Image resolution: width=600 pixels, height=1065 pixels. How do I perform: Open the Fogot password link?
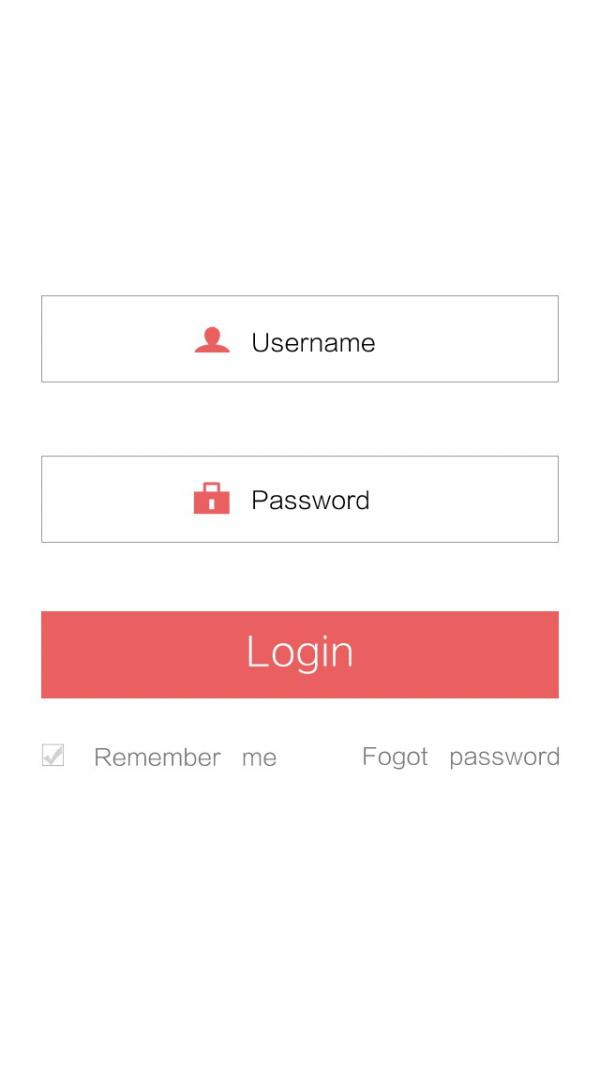pyautogui.click(x=461, y=757)
